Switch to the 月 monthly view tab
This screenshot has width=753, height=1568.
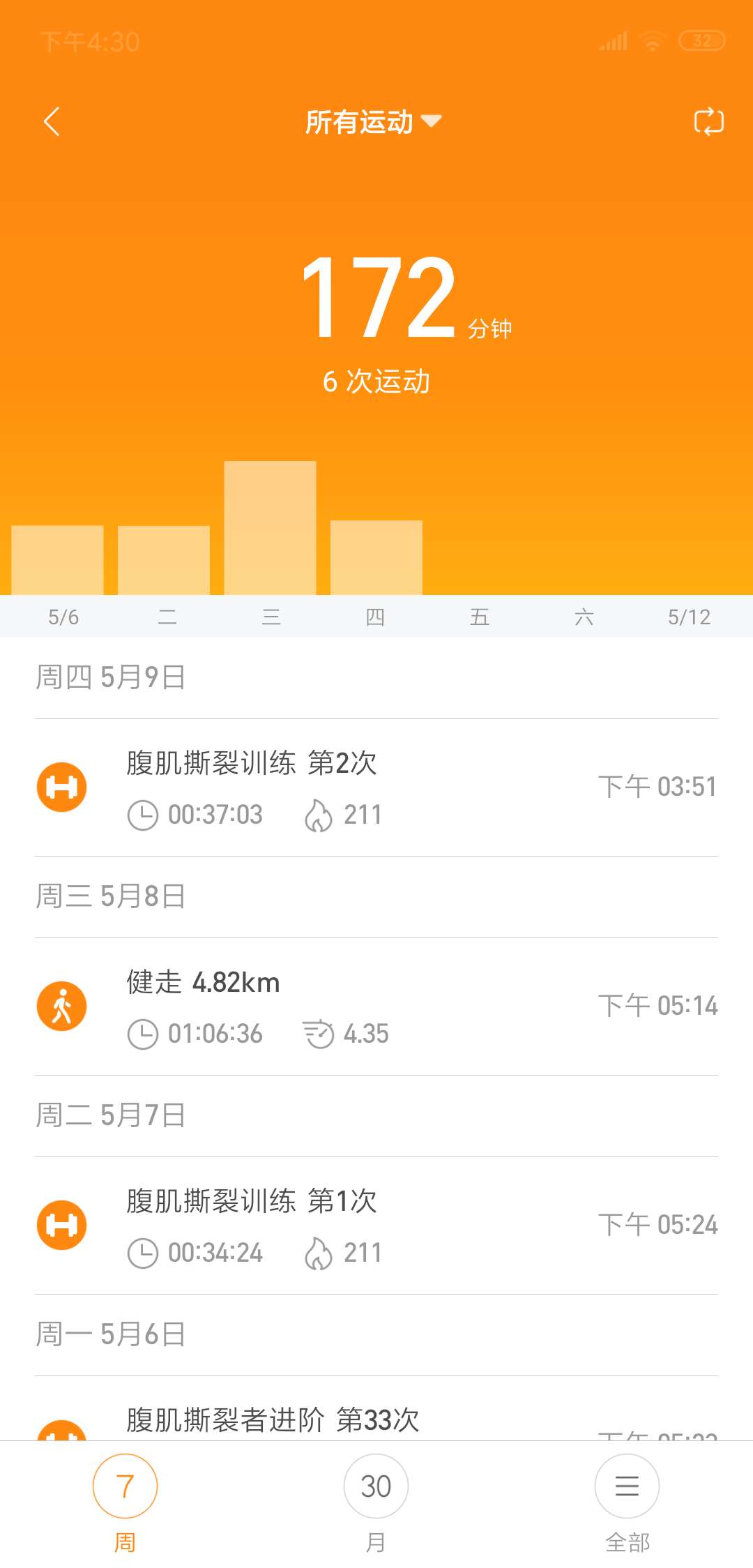(x=376, y=1486)
